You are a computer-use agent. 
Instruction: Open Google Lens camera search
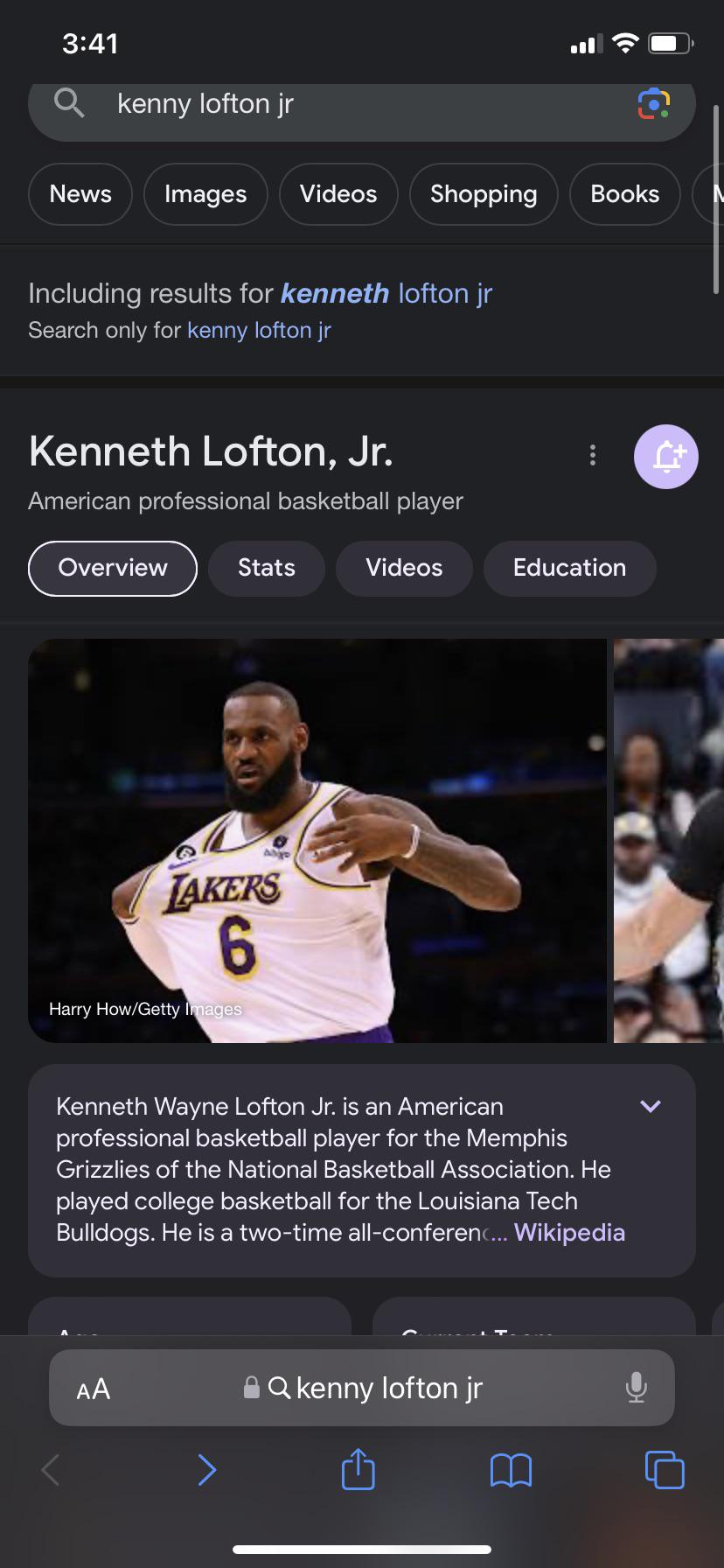653,104
